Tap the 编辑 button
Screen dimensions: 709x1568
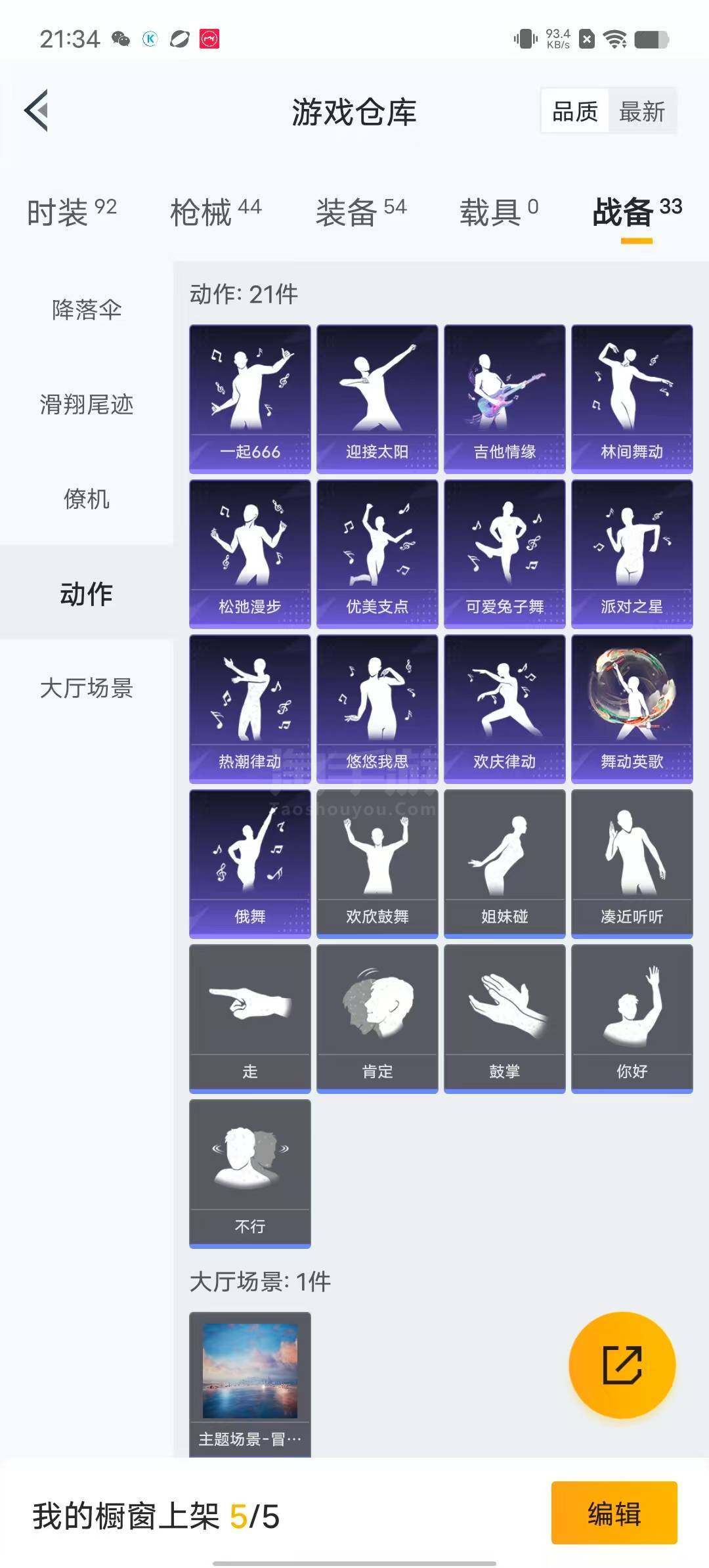pos(614,1513)
